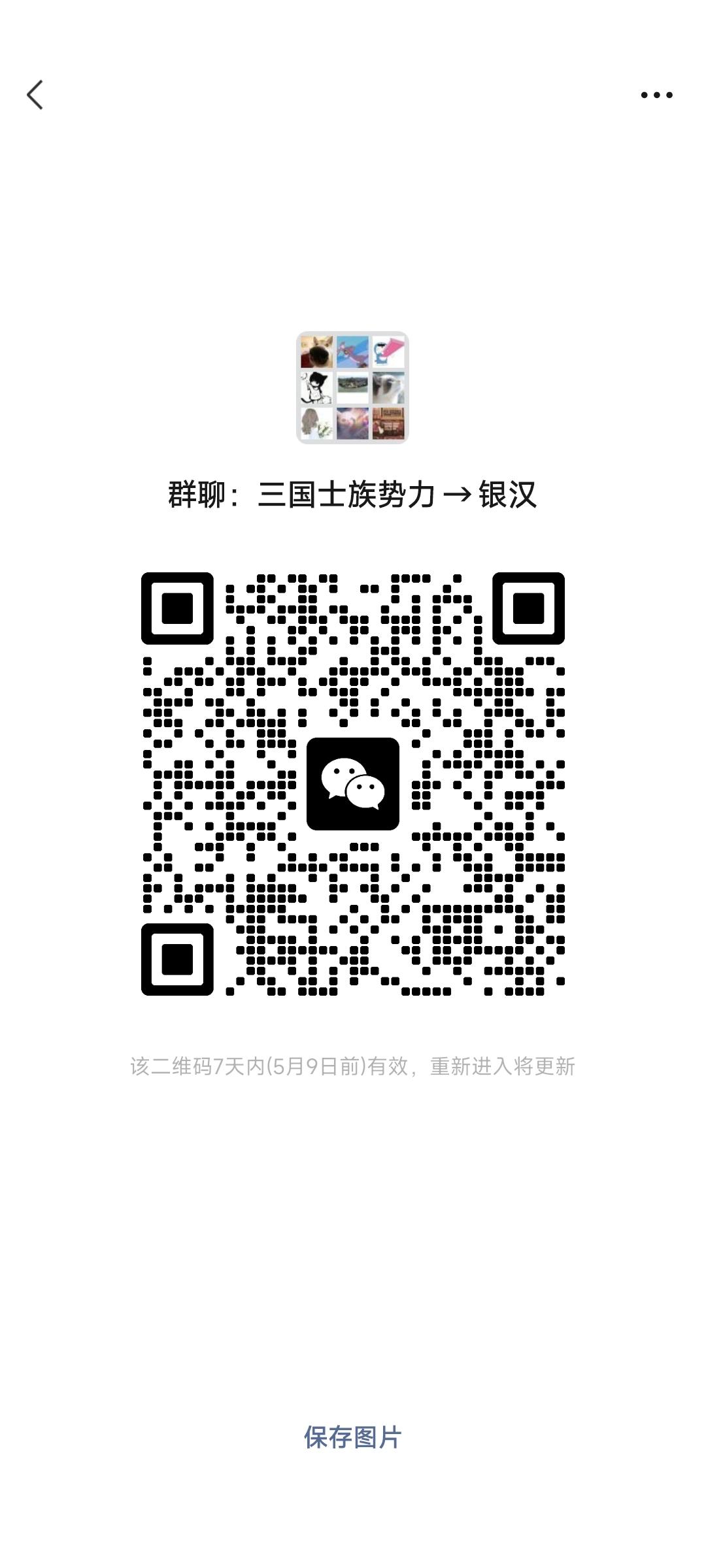The image size is (706, 1568).
Task: Tap the black cat drawing avatar in grid middle-left
Action: [316, 389]
